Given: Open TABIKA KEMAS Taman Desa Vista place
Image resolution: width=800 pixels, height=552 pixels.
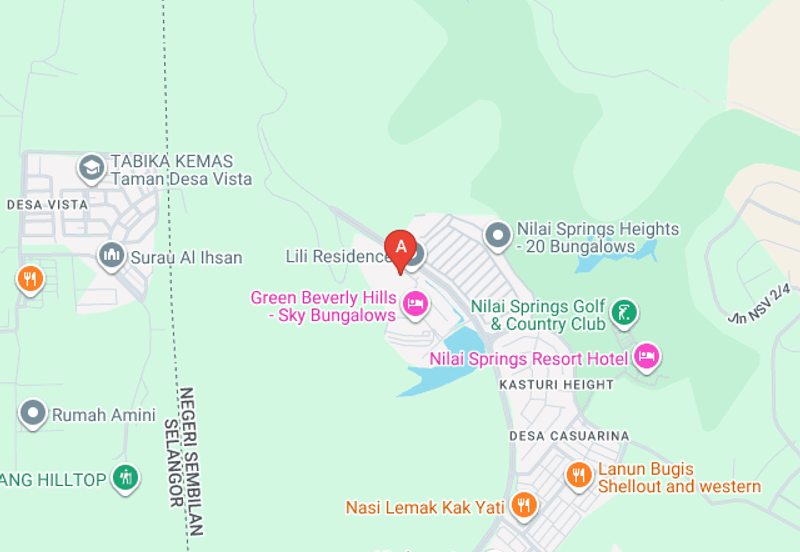Looking at the screenshot, I should 92,168.
